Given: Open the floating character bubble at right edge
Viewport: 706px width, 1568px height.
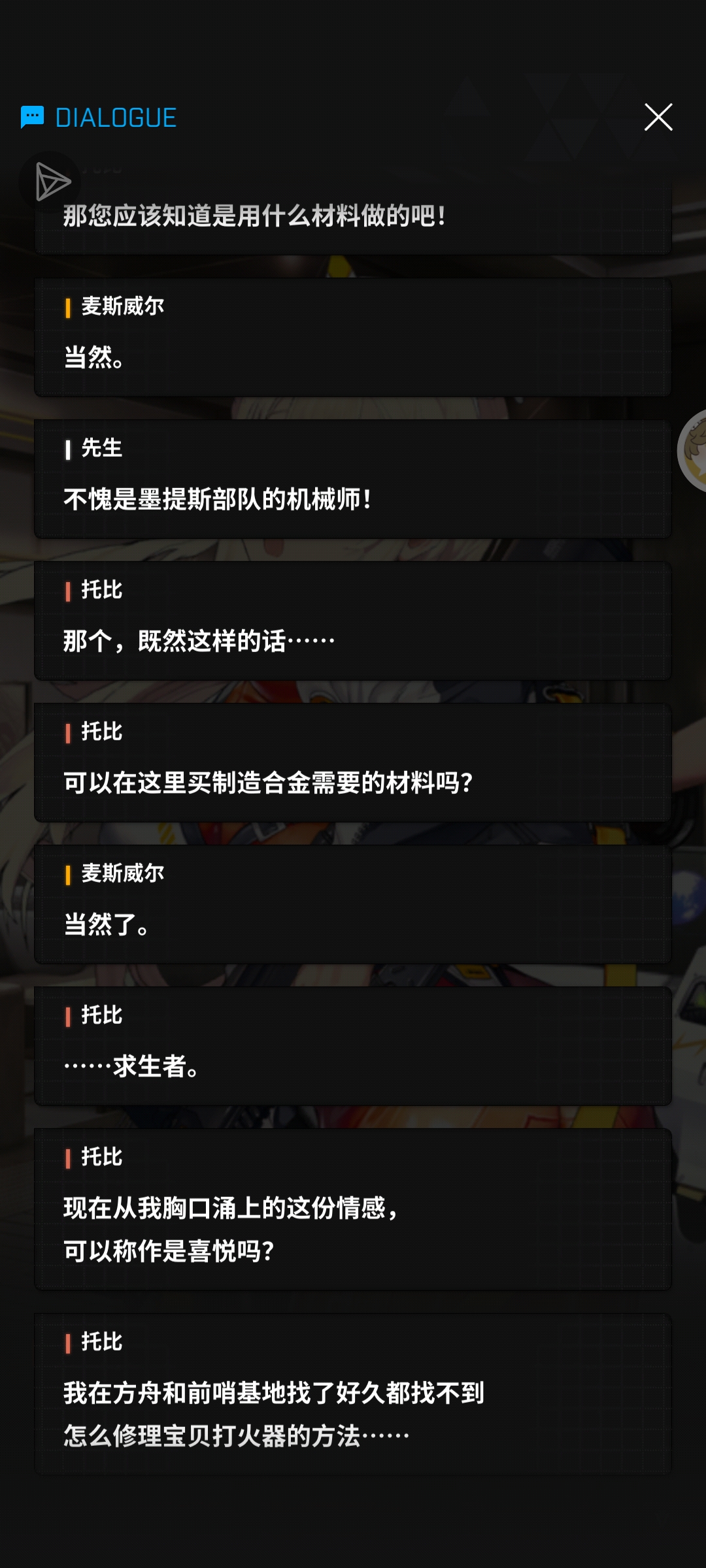Looking at the screenshot, I should pyautogui.click(x=693, y=451).
